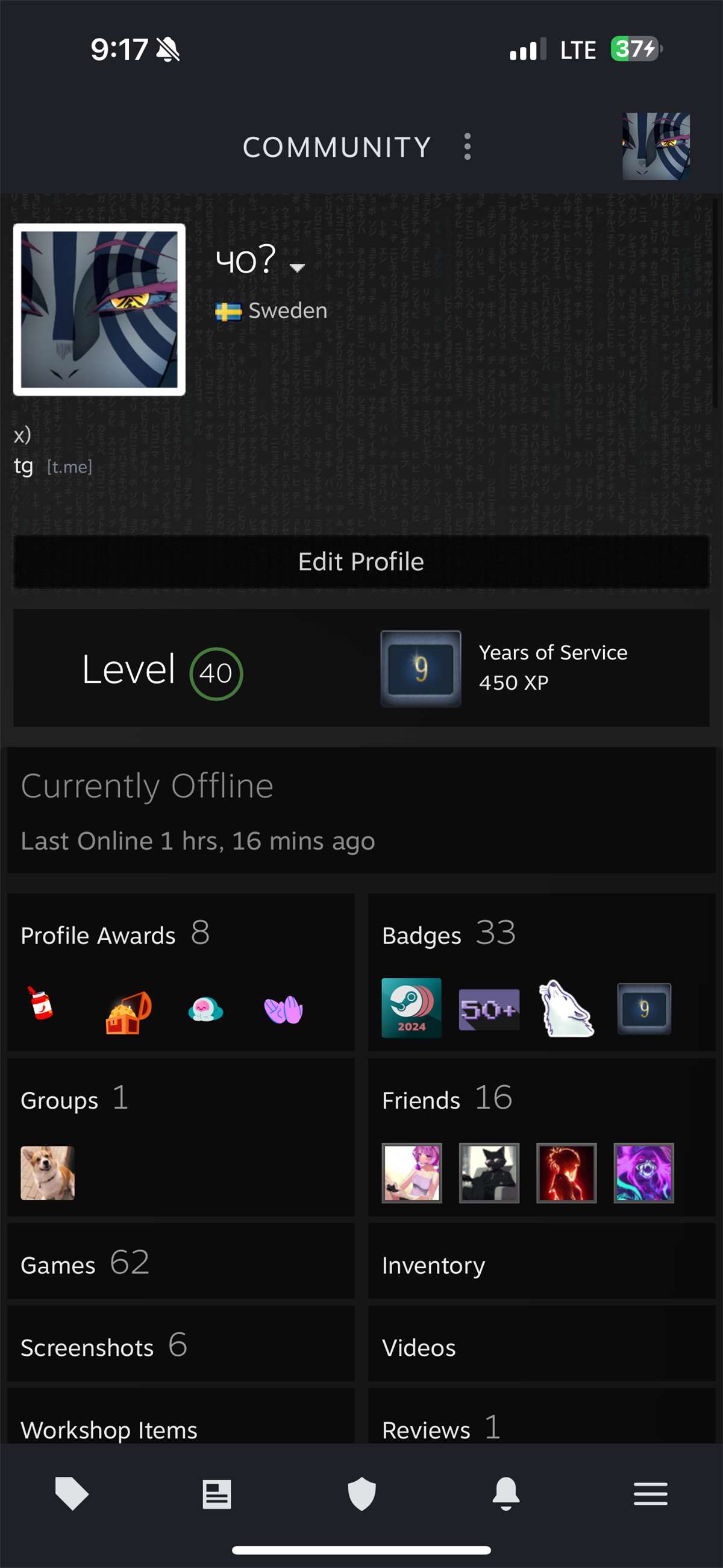
Task: Open the three-dot overflow menu
Action: click(x=467, y=146)
